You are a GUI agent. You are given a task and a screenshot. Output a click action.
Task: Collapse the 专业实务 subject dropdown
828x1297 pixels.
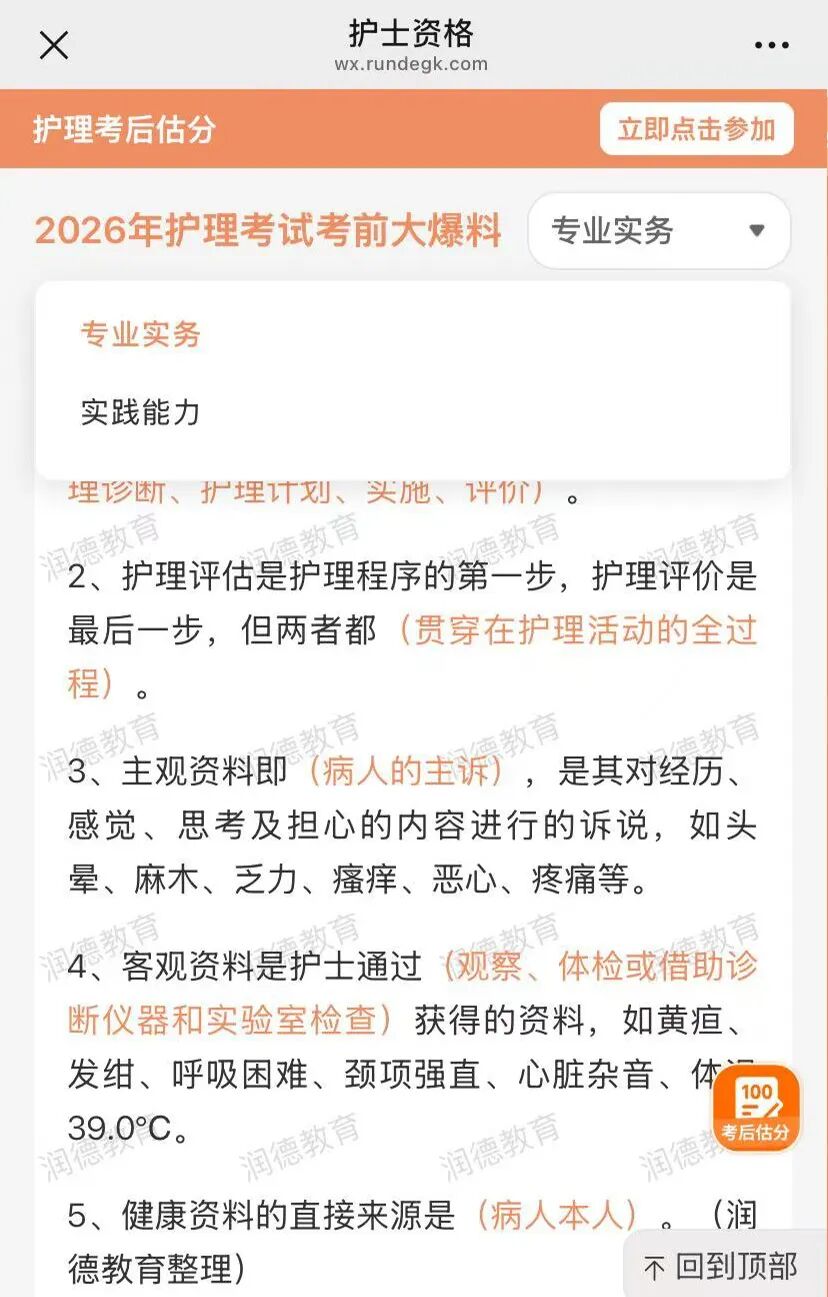659,231
